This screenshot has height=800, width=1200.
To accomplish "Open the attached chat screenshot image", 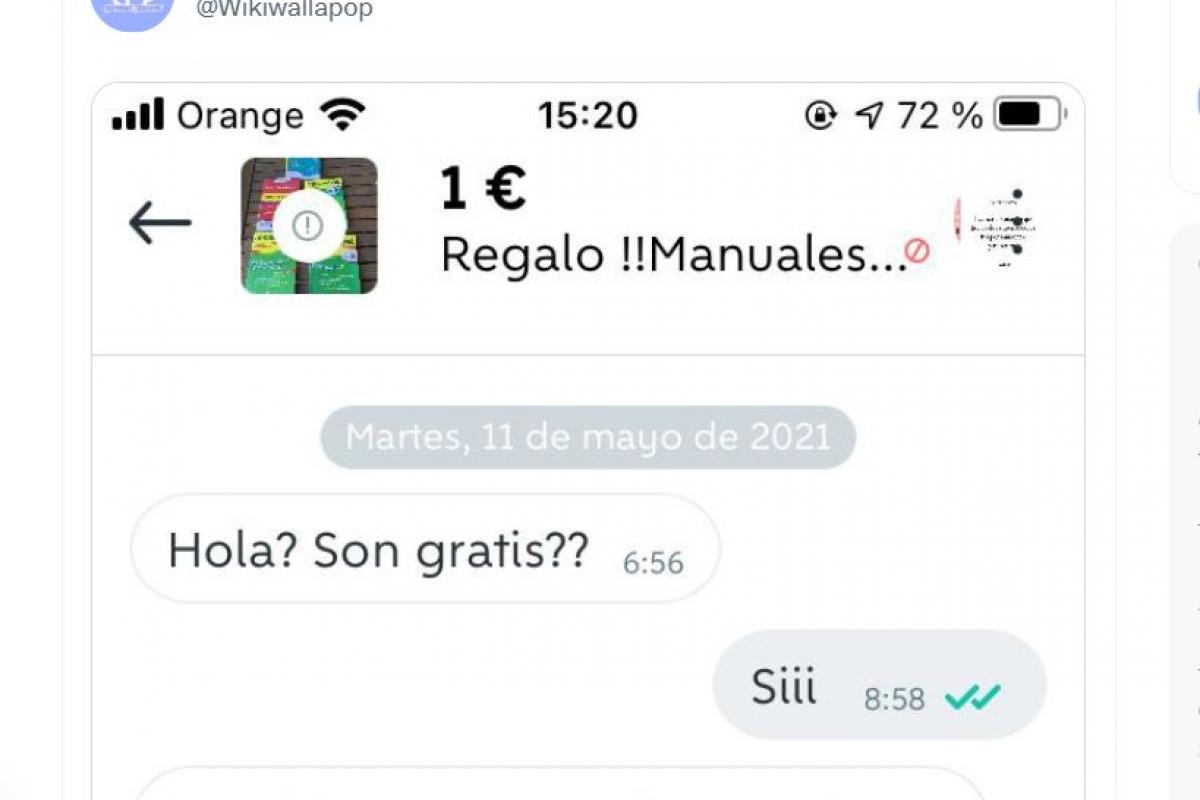I will pos(588,450).
